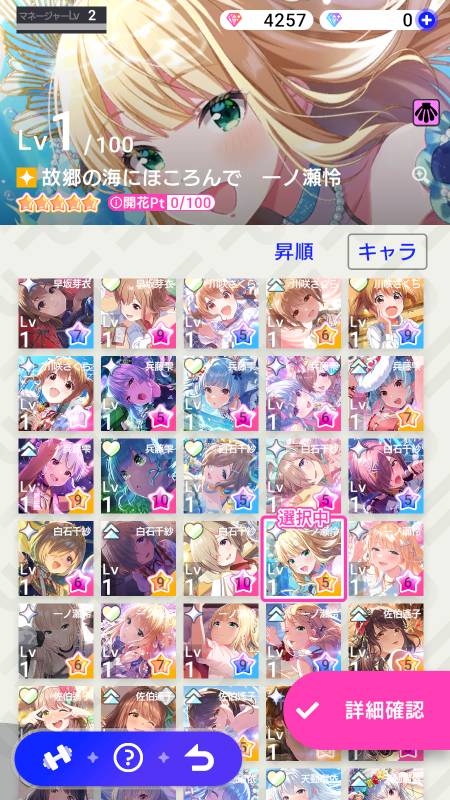Tap the 詳細確認 button
Screen dimensions: 450x800
click(367, 710)
